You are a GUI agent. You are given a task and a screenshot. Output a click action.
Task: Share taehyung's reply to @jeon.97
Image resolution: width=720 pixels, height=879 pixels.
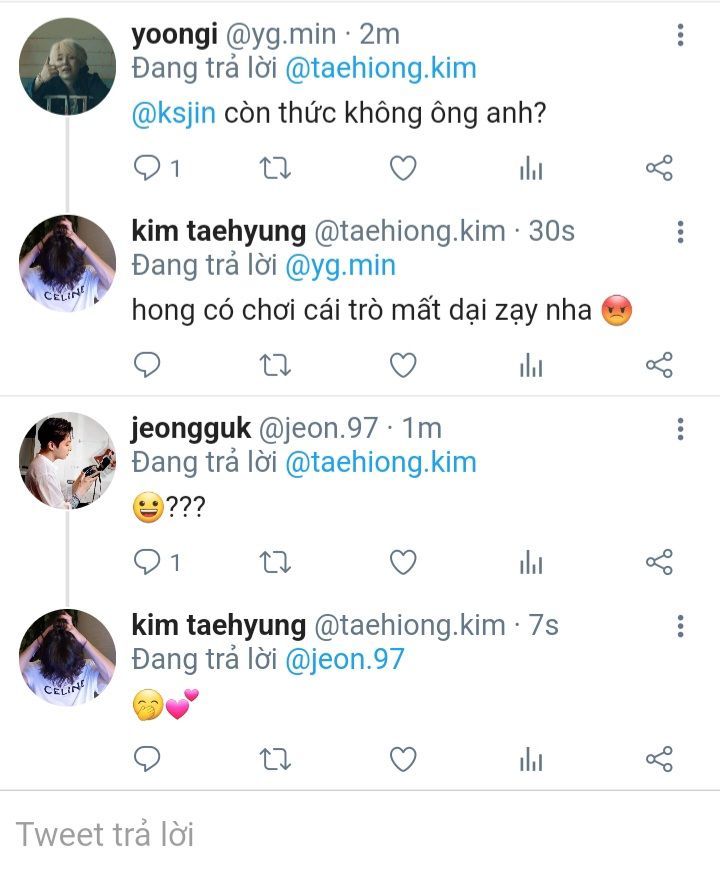click(x=659, y=760)
